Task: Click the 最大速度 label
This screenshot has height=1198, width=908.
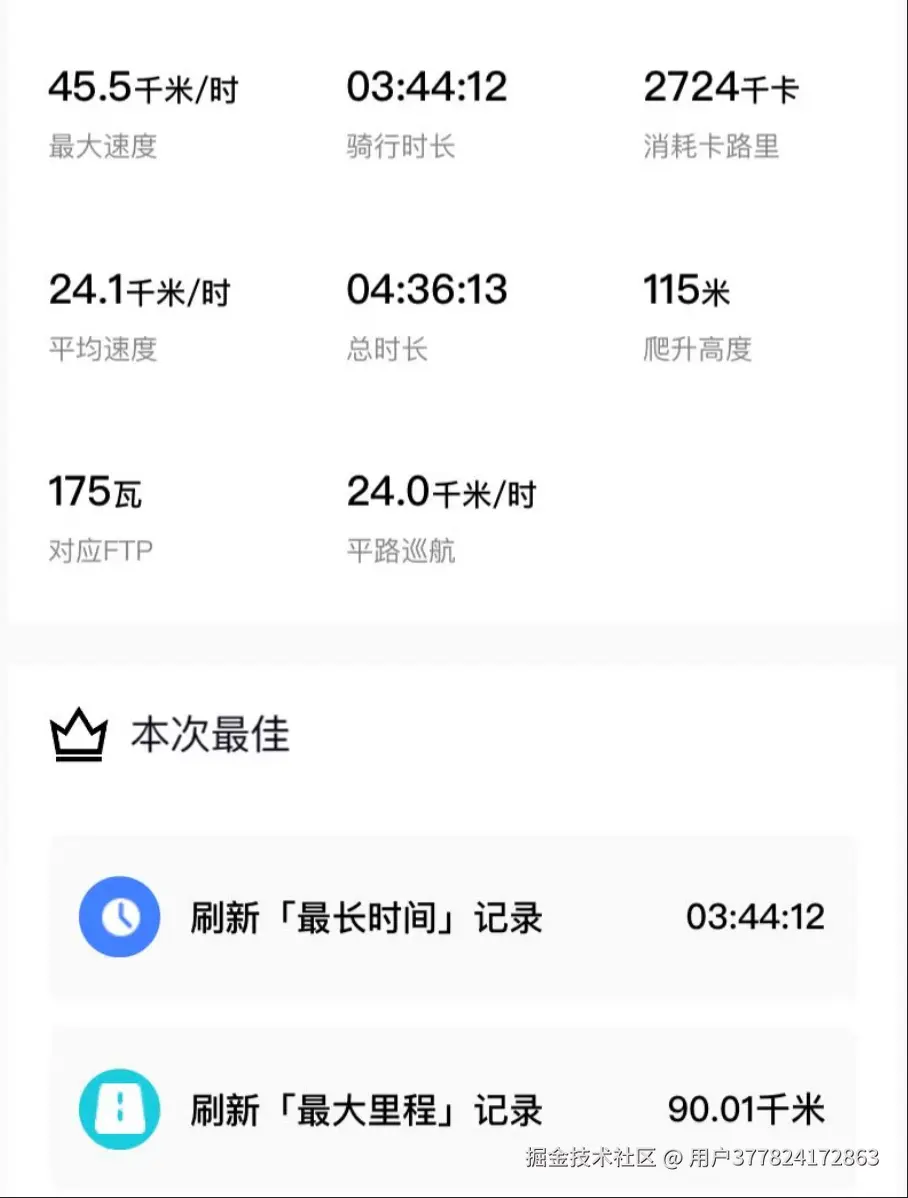Action: tap(102, 148)
